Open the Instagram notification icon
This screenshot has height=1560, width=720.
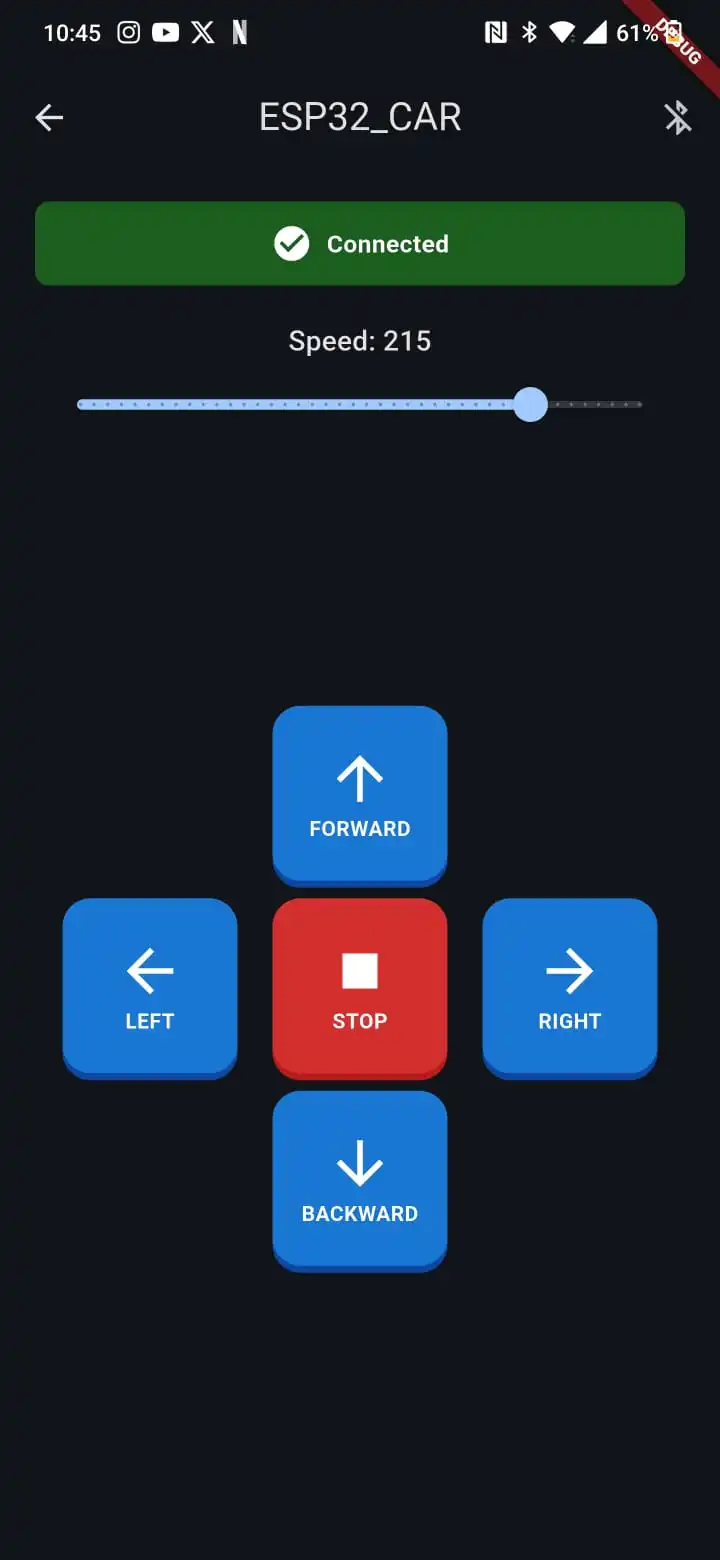point(128,31)
